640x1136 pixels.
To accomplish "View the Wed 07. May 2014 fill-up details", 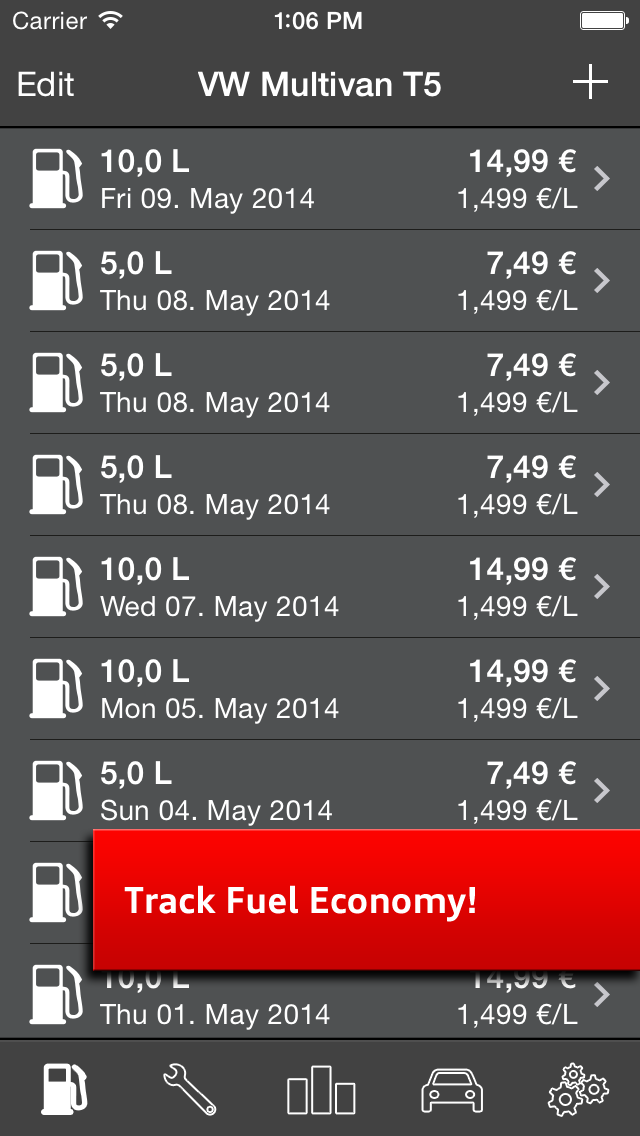I will (320, 587).
